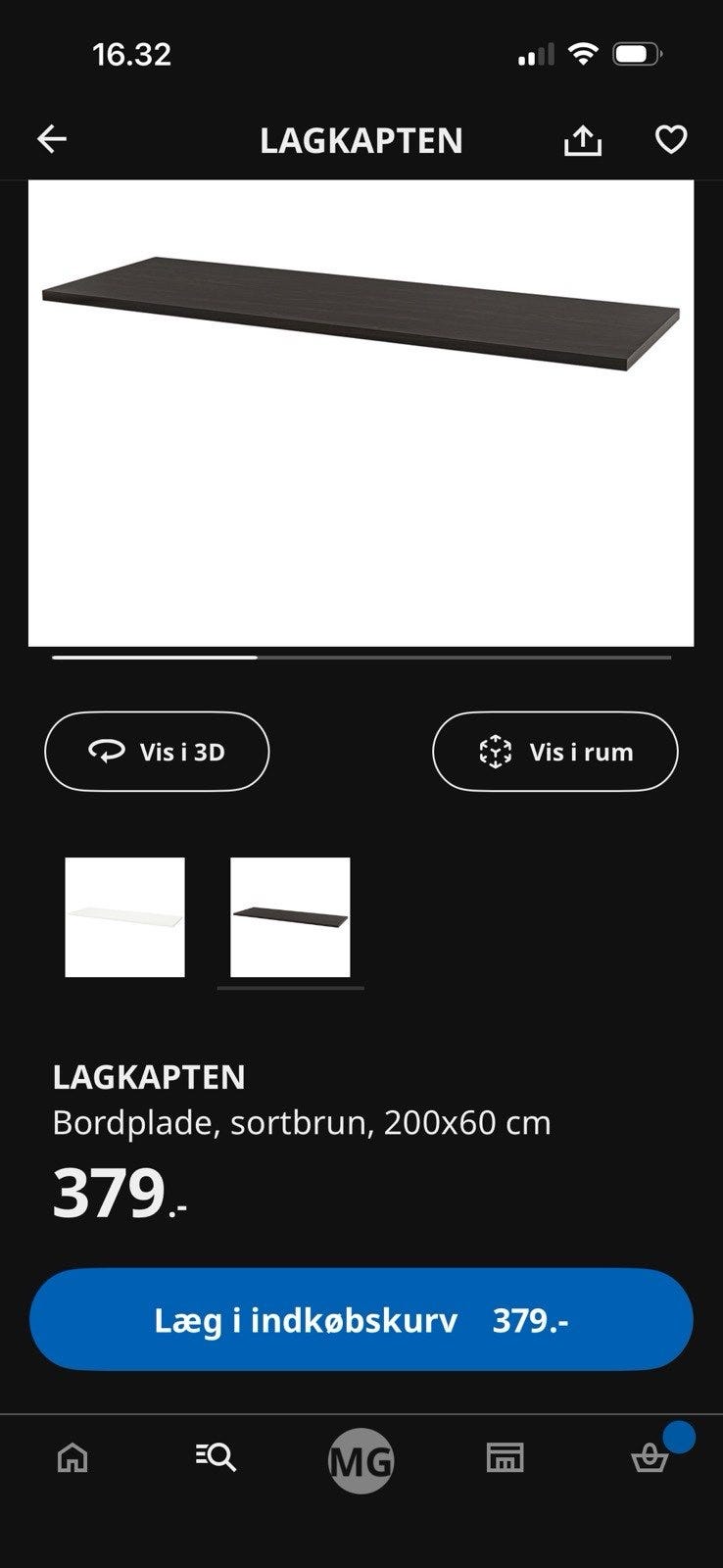The image size is (723, 1568).
Task: Go back using the arrow icon
Action: [x=52, y=139]
